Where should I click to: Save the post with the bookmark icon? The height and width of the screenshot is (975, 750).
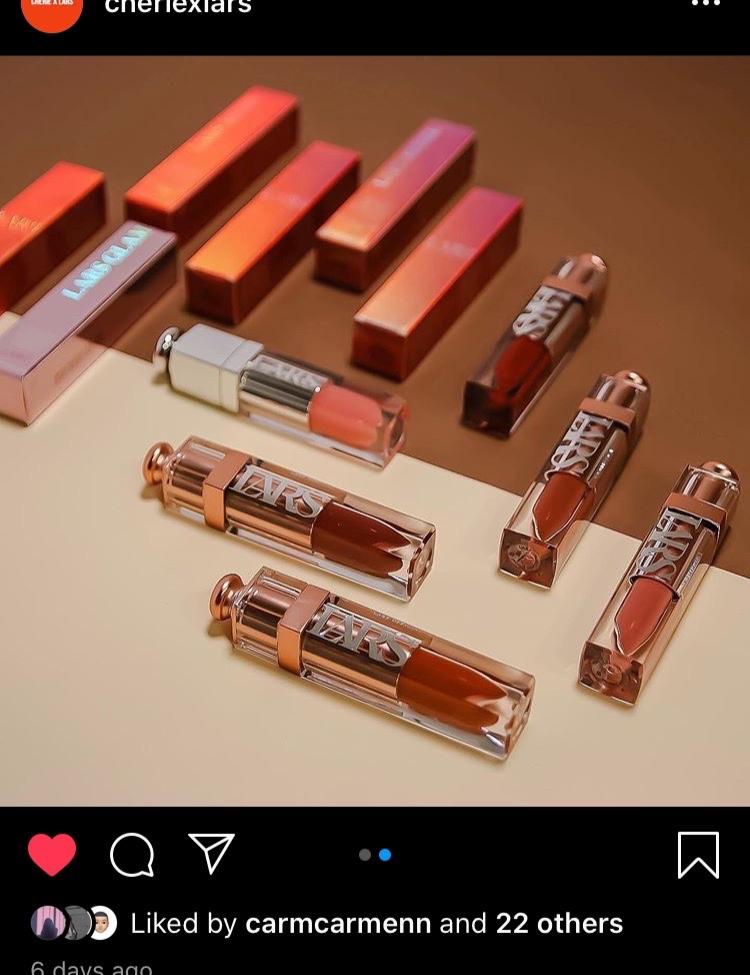[x=698, y=855]
